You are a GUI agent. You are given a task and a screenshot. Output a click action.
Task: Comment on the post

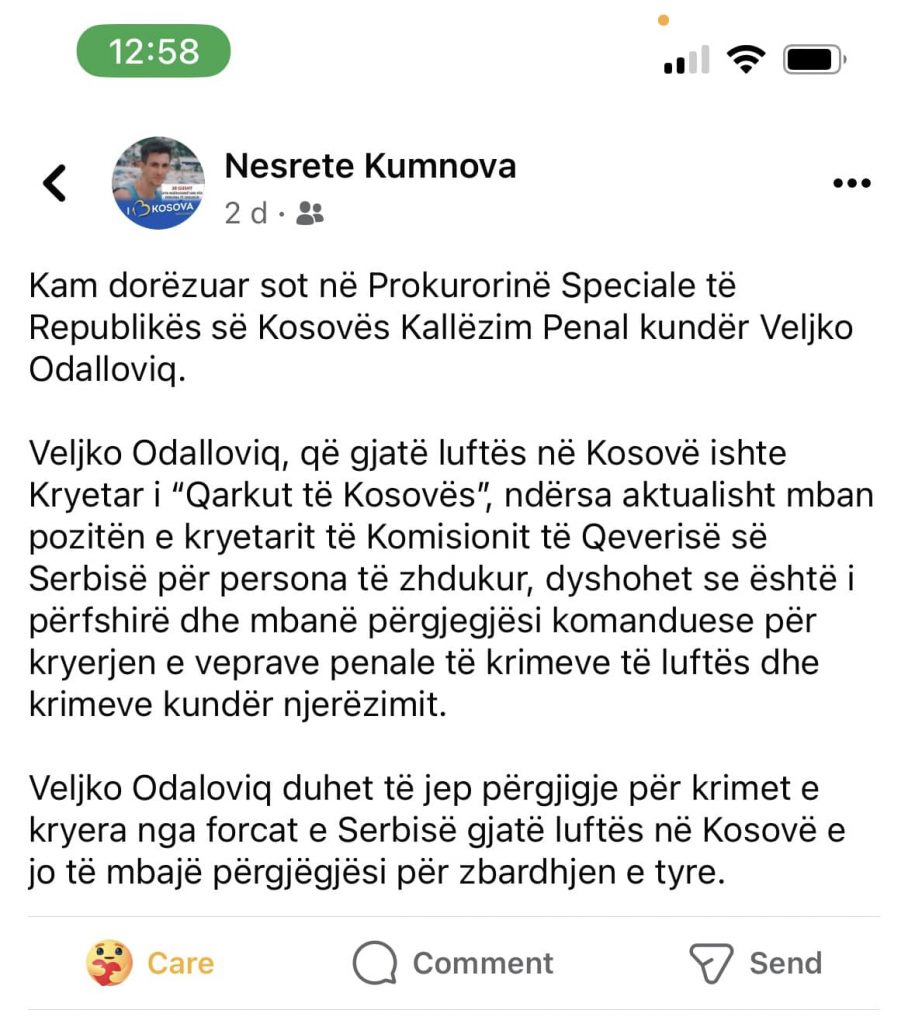click(453, 963)
